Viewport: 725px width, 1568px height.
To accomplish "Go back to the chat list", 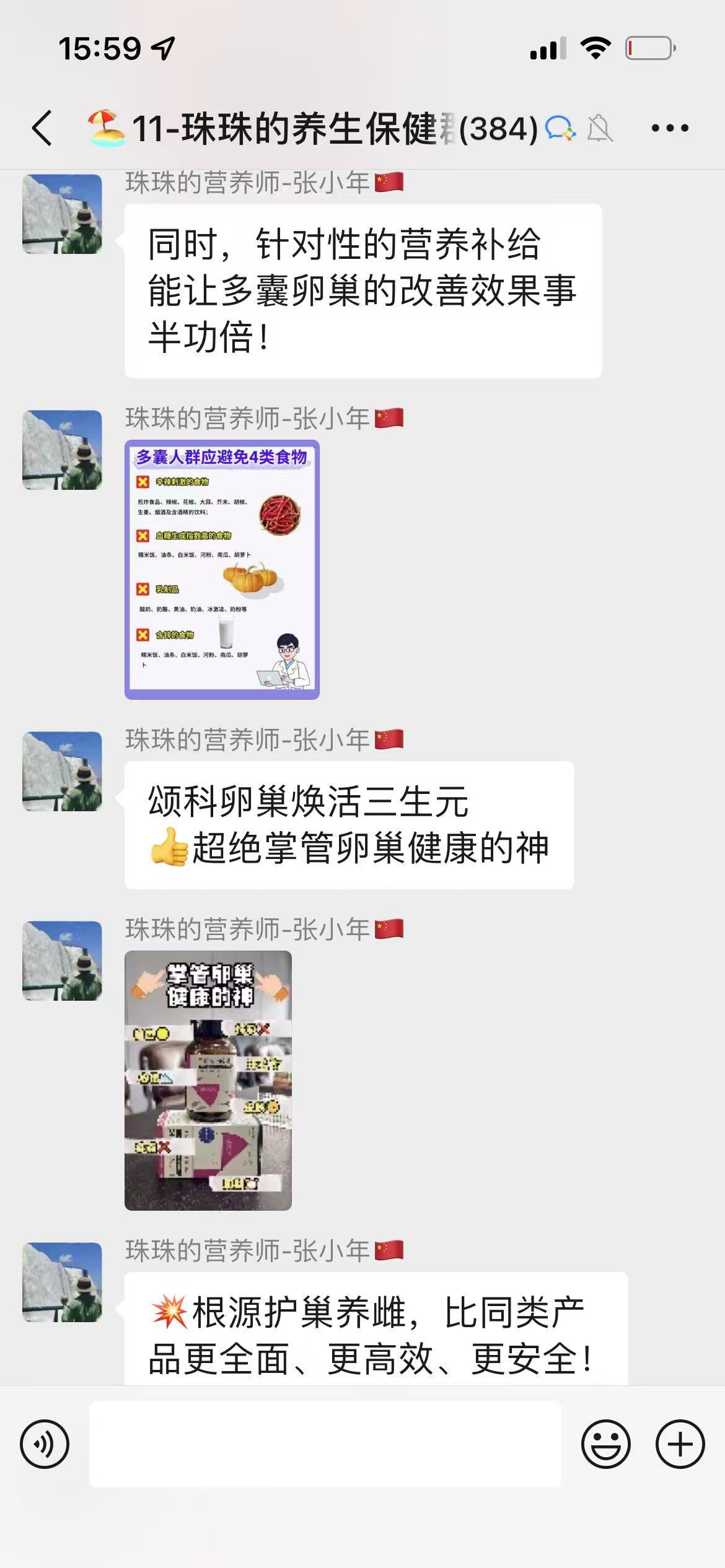I will point(42,128).
